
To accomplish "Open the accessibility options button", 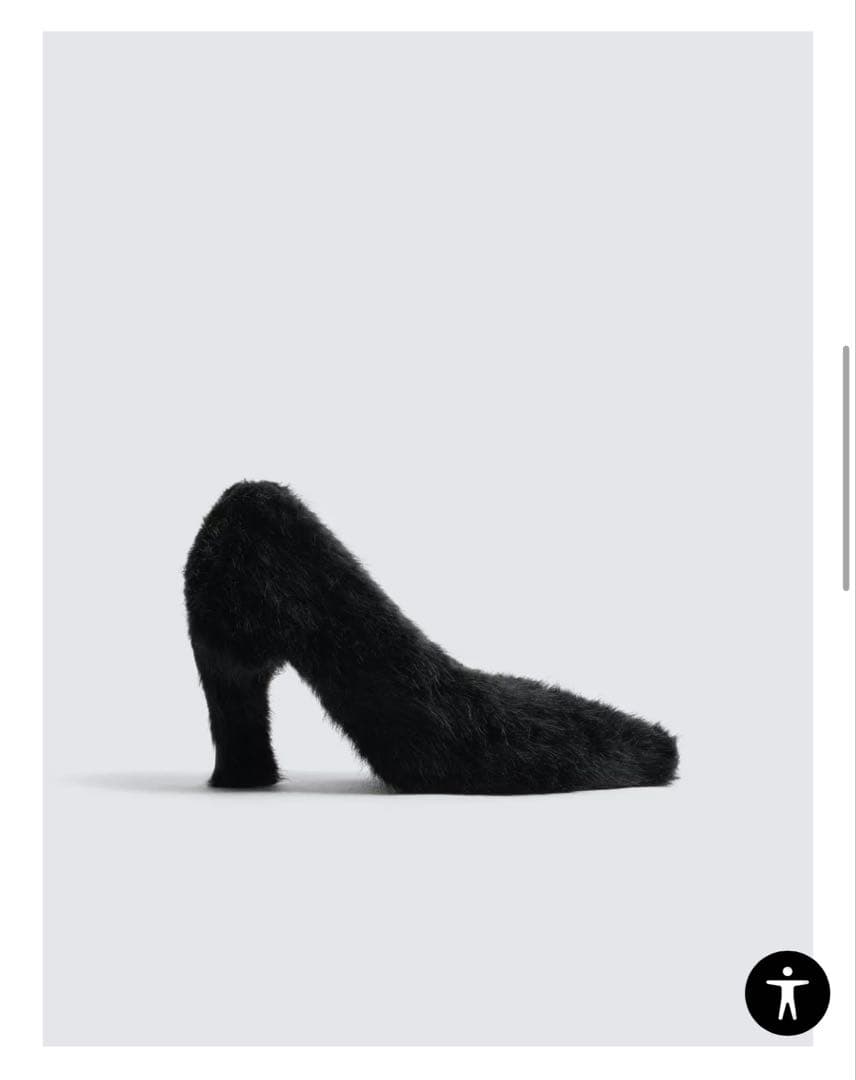I will 787,992.
